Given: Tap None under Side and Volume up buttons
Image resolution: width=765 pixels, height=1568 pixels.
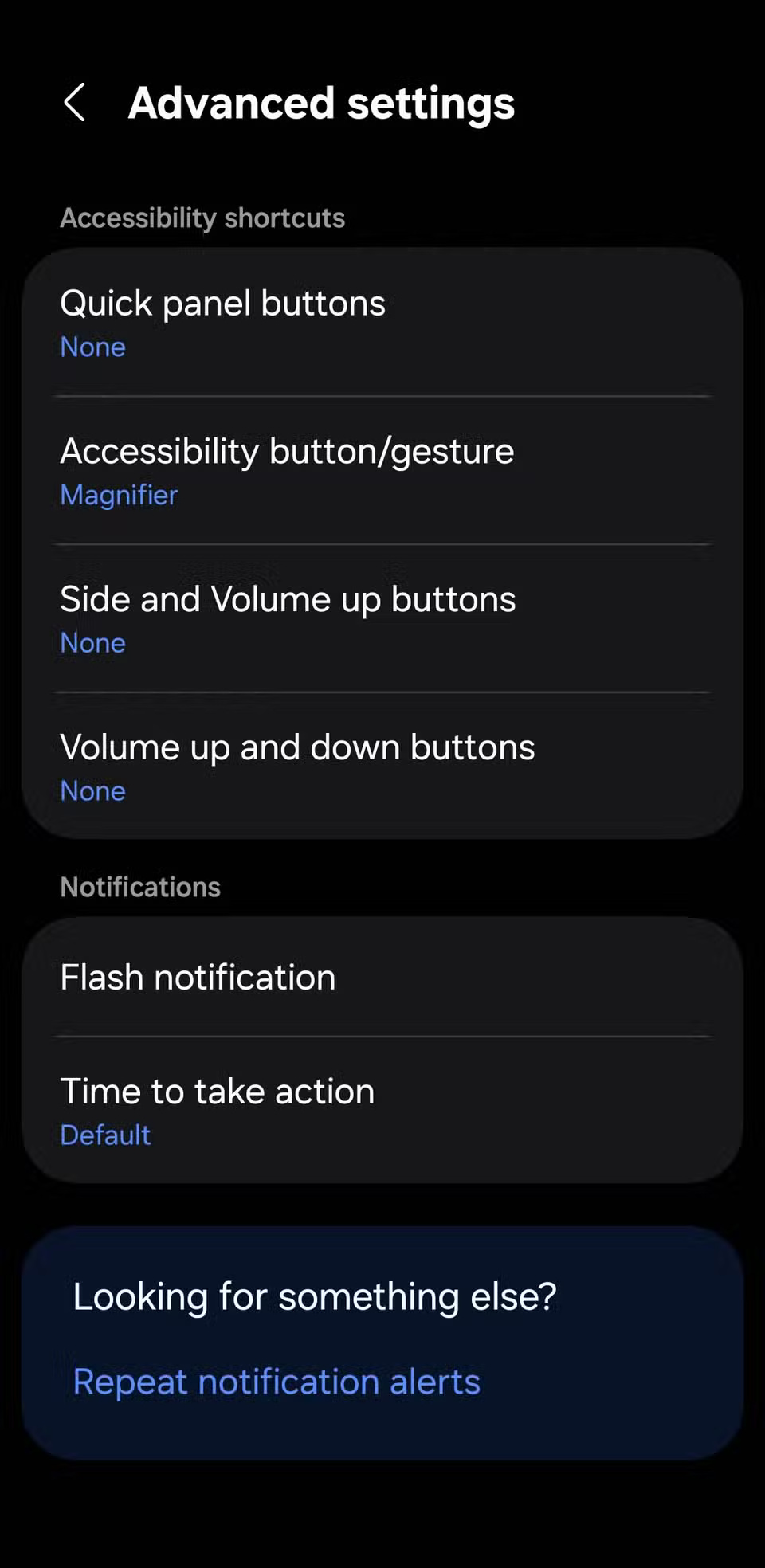Looking at the screenshot, I should (92, 643).
